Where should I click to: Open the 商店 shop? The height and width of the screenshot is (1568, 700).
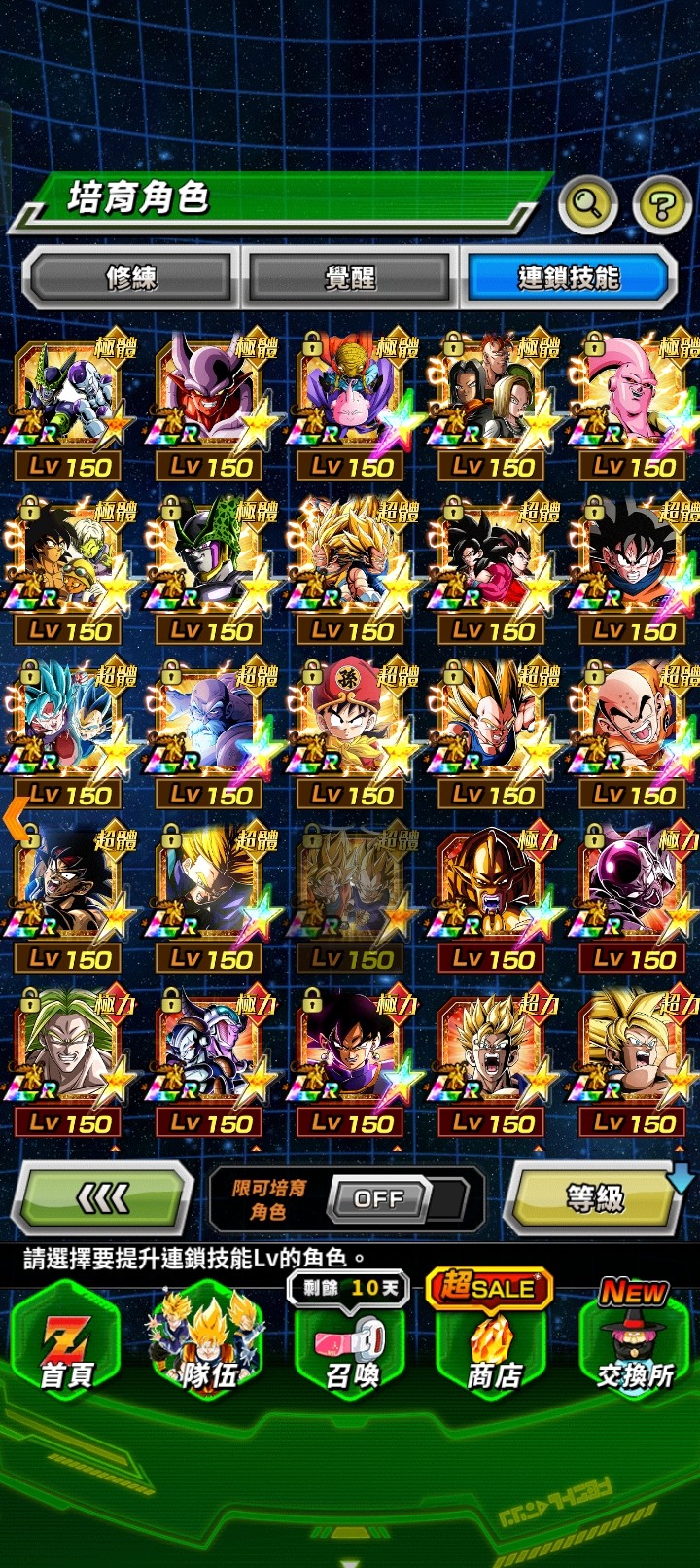pyautogui.click(x=492, y=1347)
